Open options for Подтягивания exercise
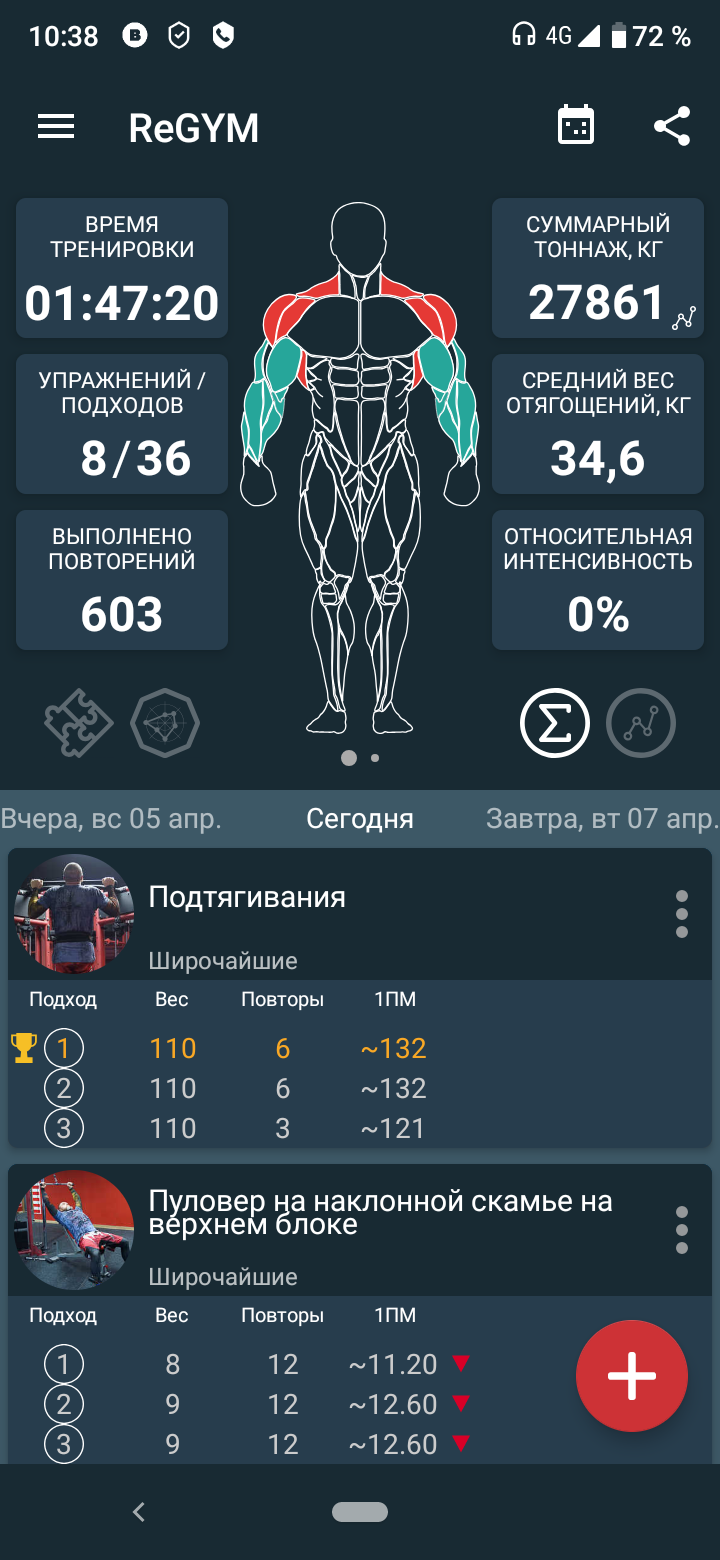The image size is (720, 1560). [x=682, y=913]
